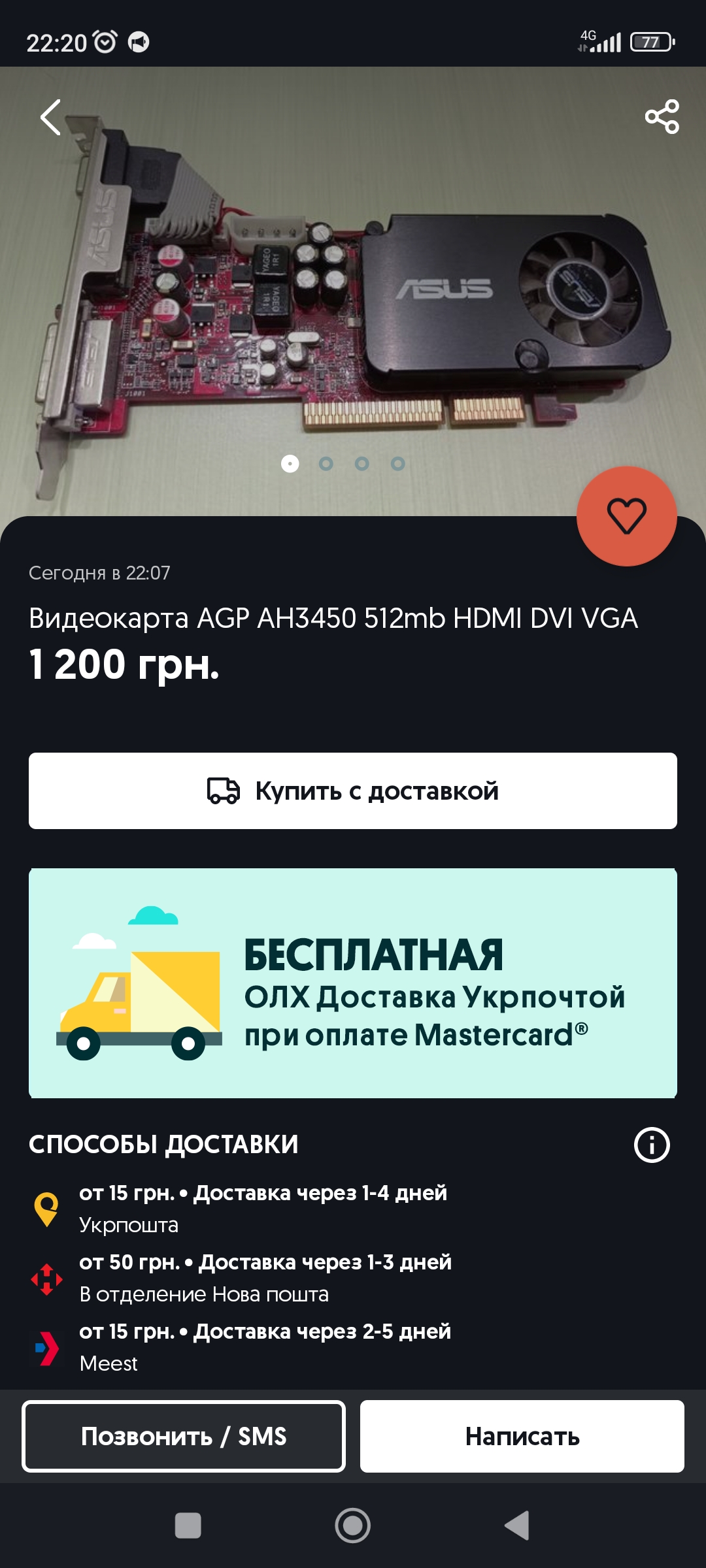Tap 'Купить с доставкой' button
This screenshot has height=1568, width=706.
[353, 791]
